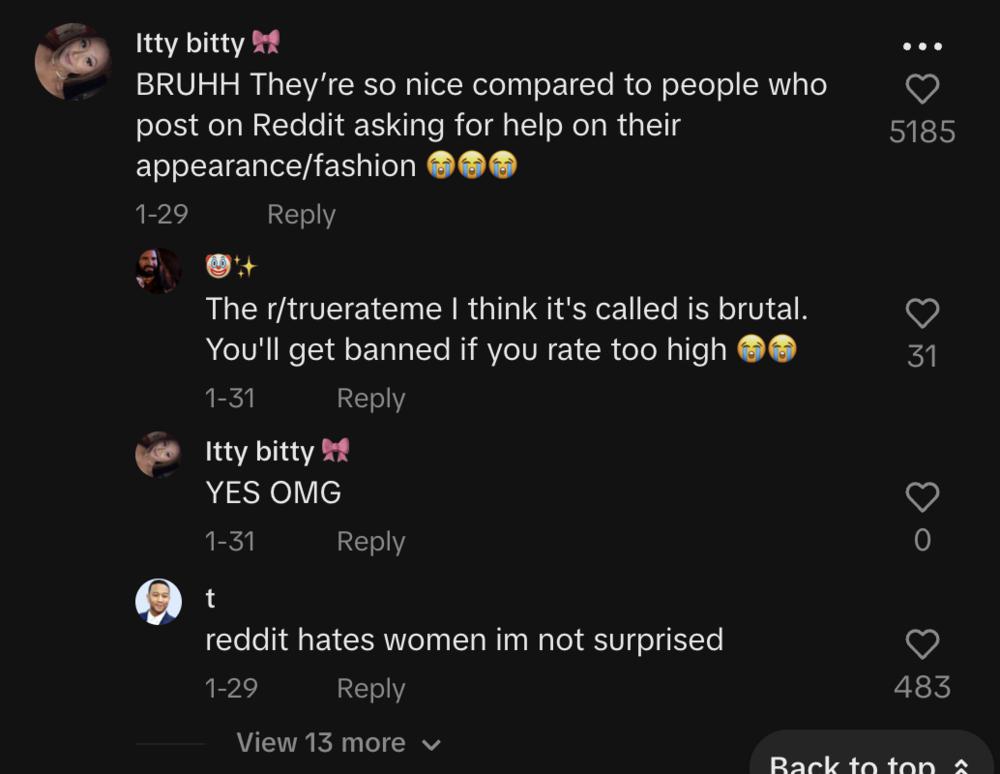Viewport: 1000px width, 774px height.
Task: Open Itty bitty's profile picture on the BRUHH comment
Action: (72, 62)
